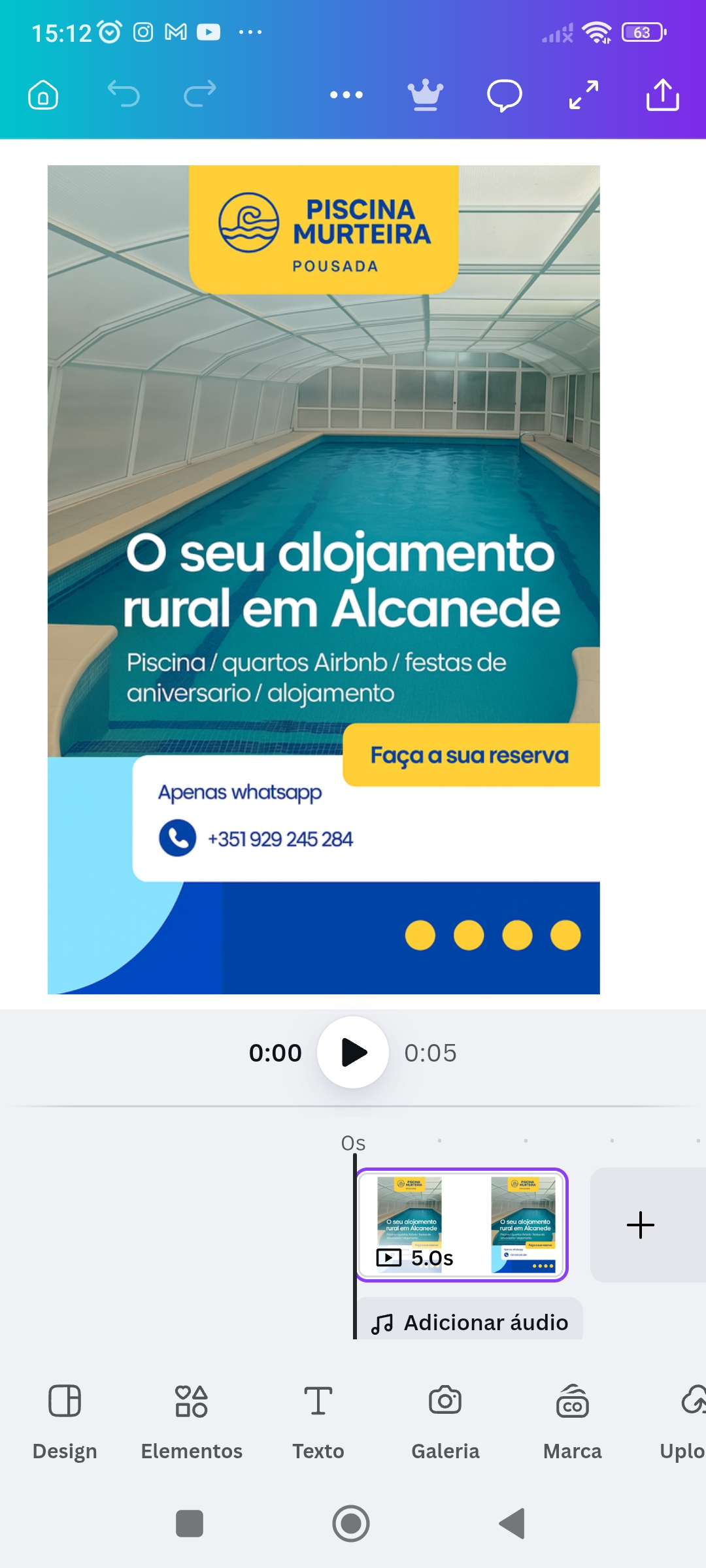This screenshot has width=706, height=1568.
Task: Open Canva Pro crown options
Action: [x=424, y=95]
